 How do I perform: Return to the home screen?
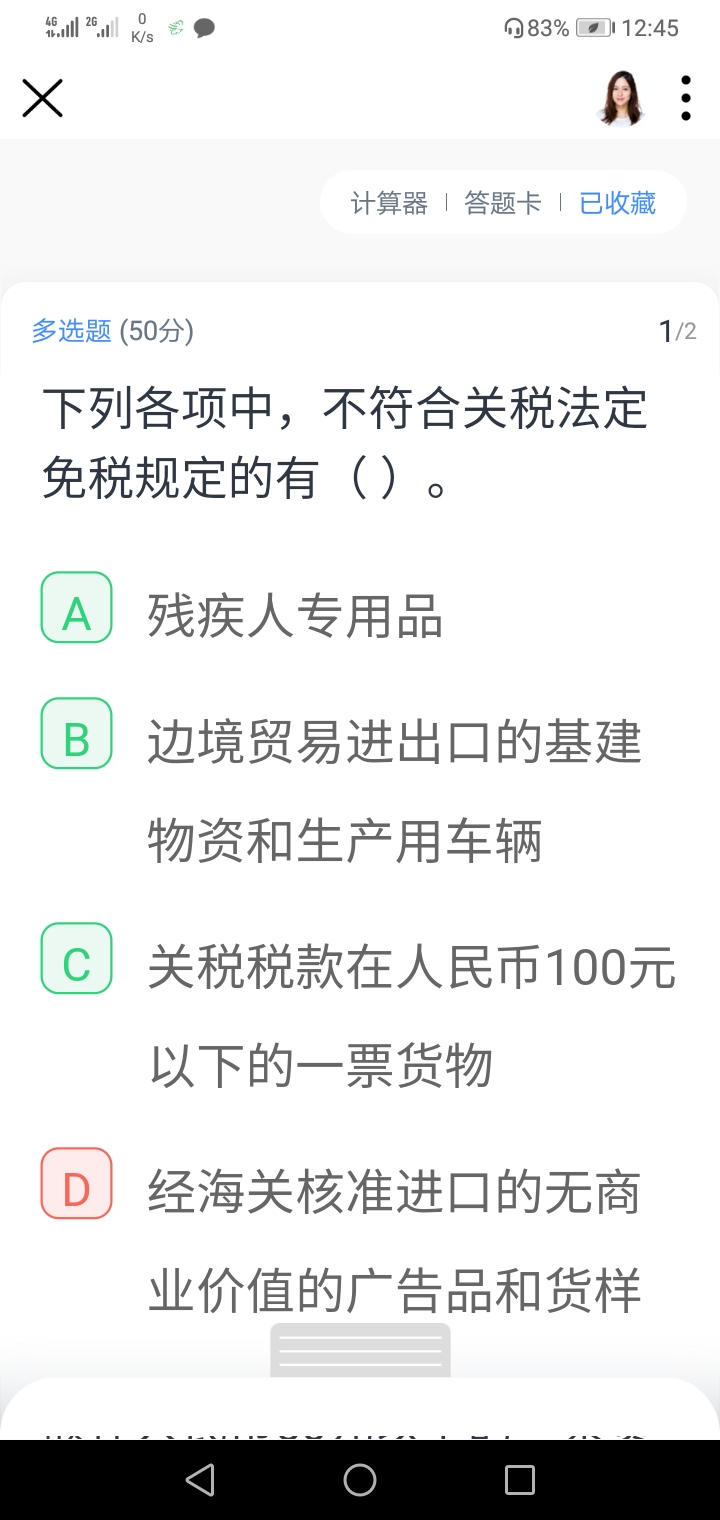click(360, 1479)
